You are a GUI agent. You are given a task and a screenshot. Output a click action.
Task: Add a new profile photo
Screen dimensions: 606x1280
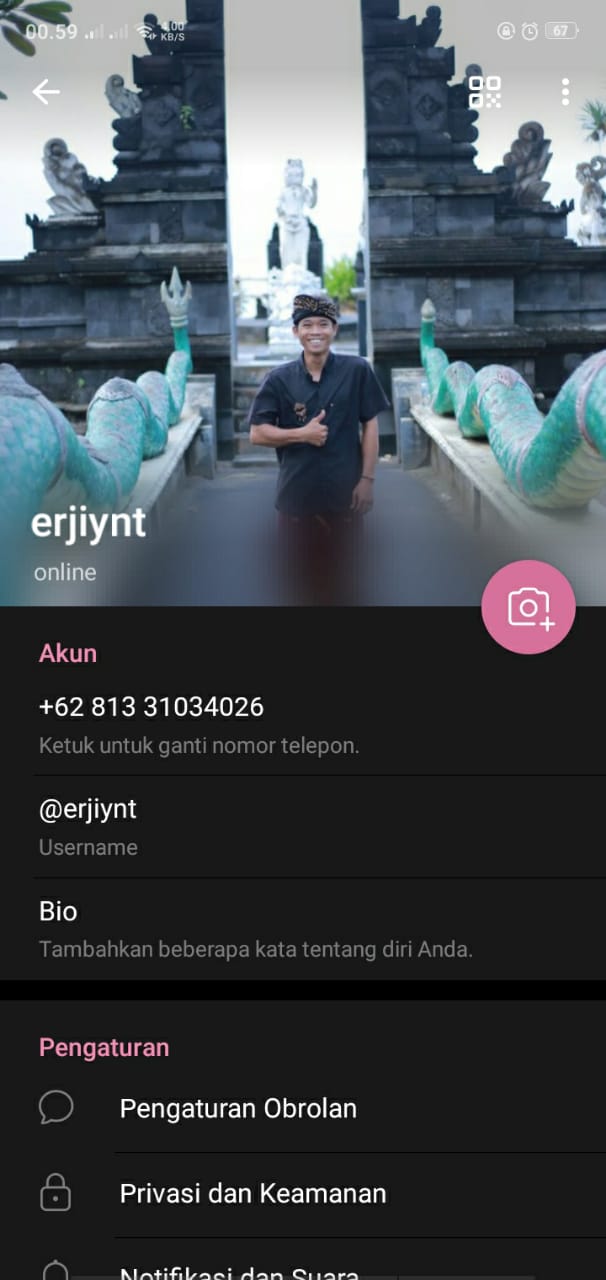tap(528, 607)
